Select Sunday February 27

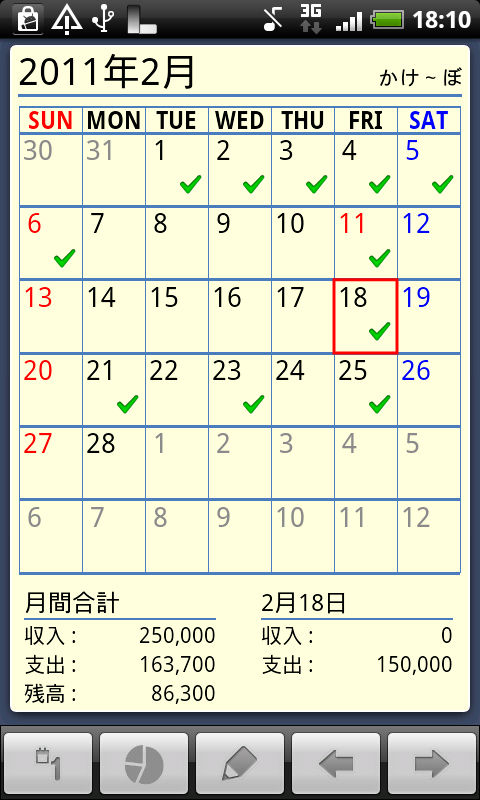click(51, 463)
